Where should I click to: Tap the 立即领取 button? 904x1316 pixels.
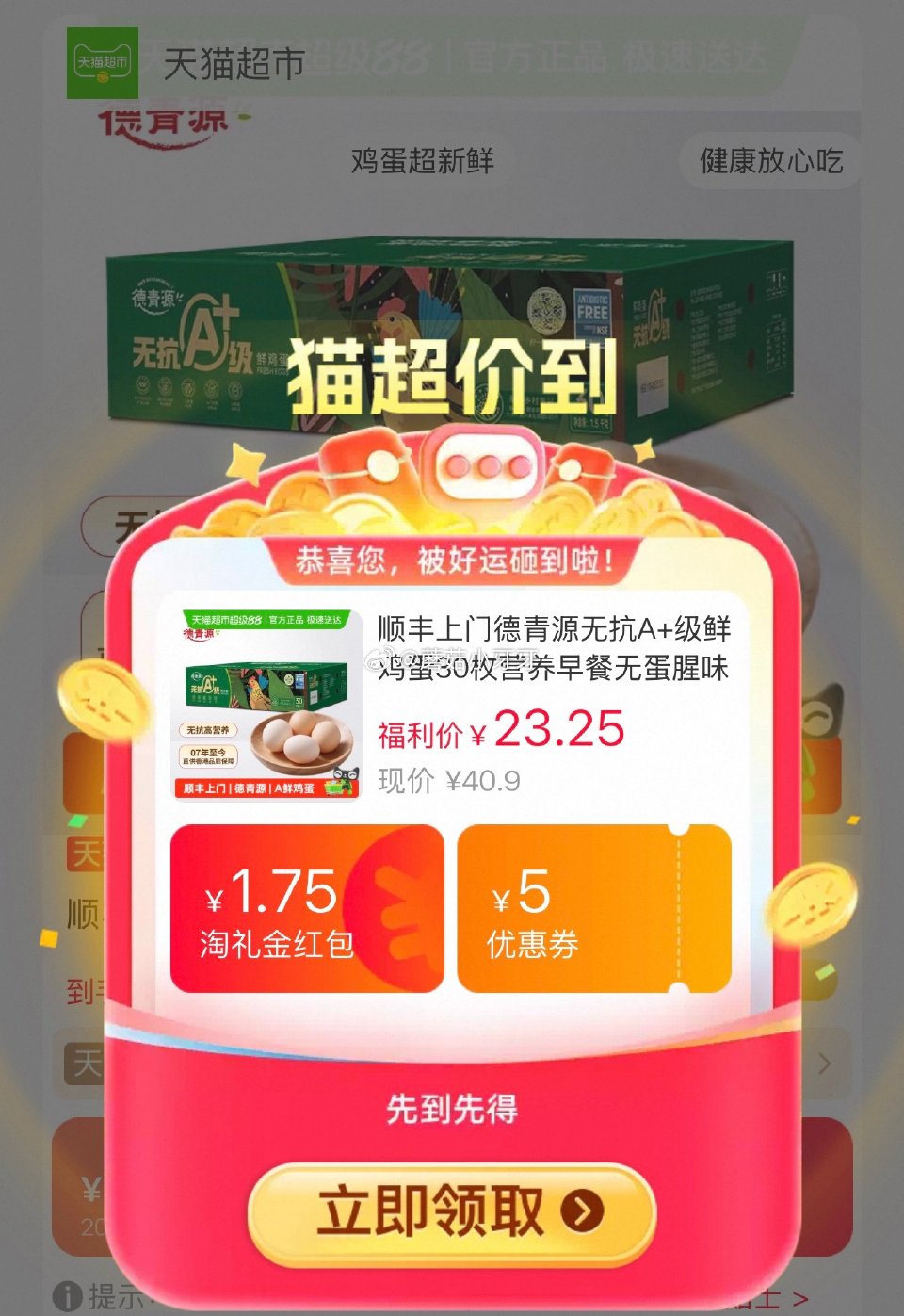[x=451, y=1212]
